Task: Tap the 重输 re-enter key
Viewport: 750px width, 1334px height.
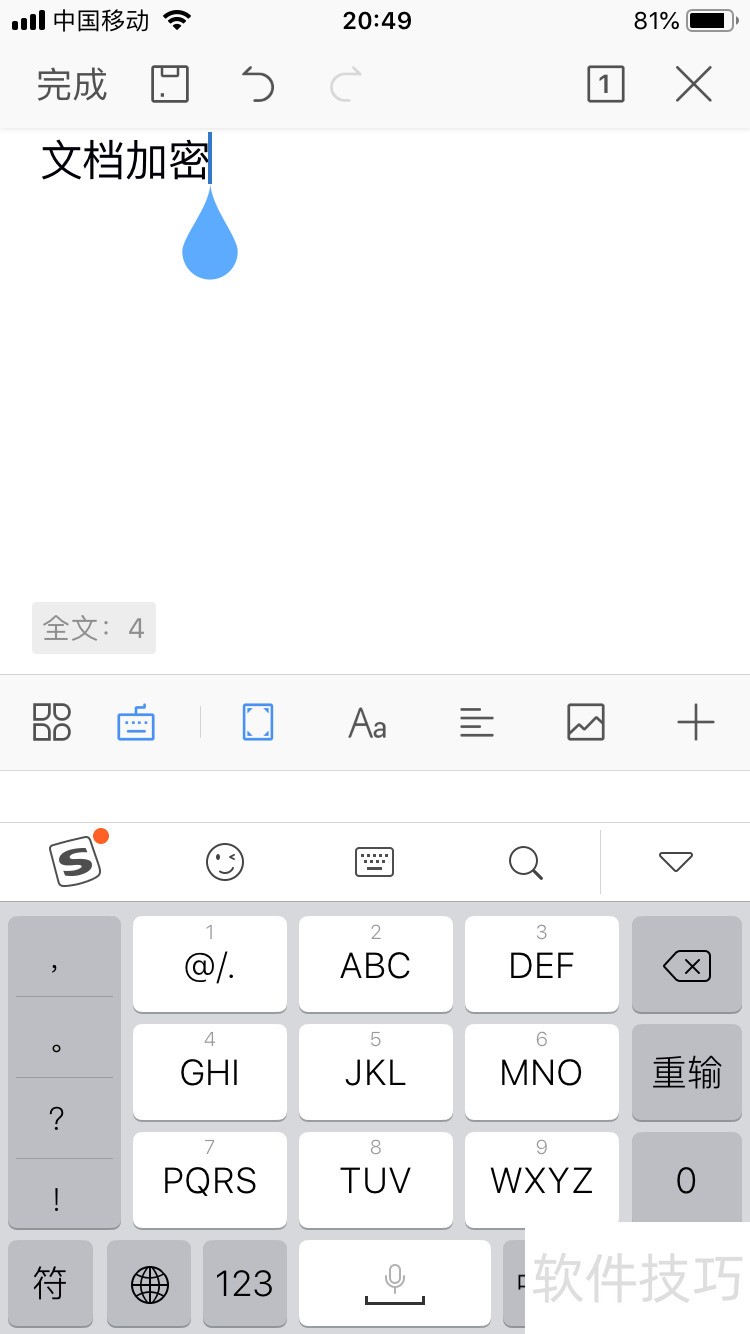Action: pos(686,1073)
